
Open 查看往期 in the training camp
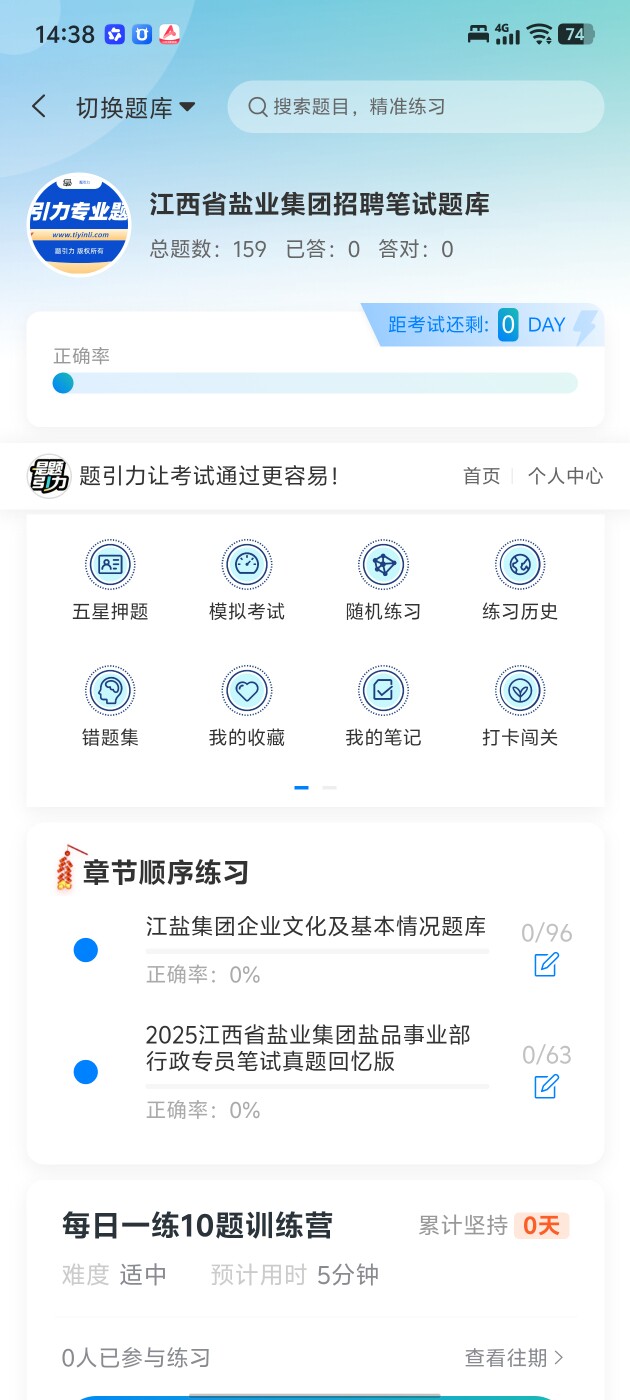515,1357
